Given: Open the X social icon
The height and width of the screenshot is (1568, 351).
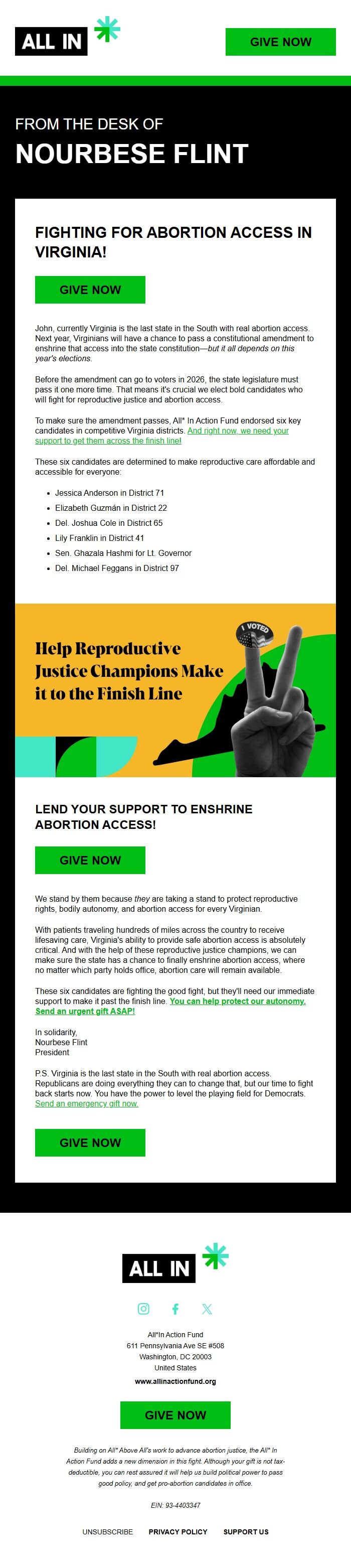Looking at the screenshot, I should pos(207,1309).
